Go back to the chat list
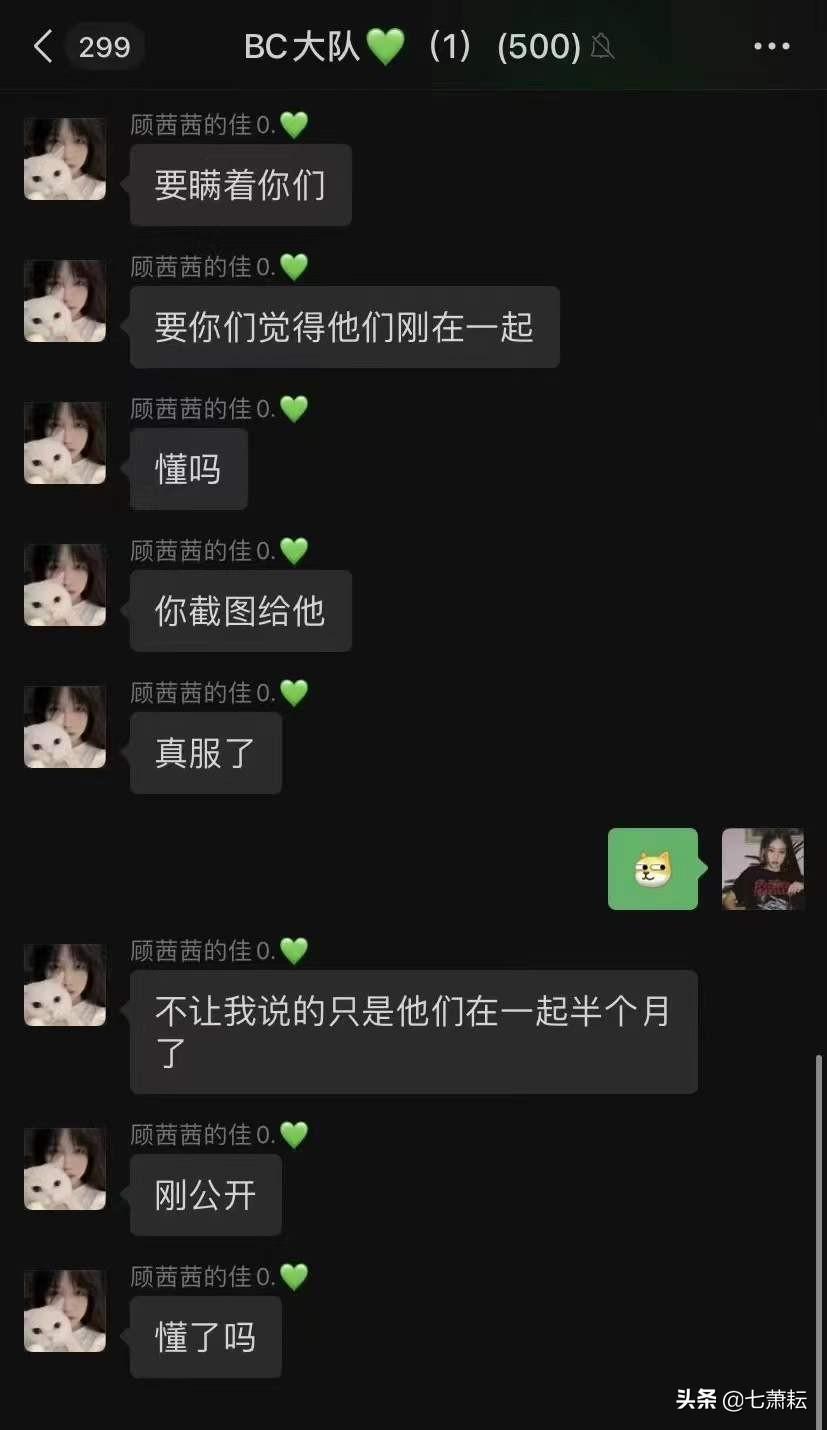 (x=43, y=47)
